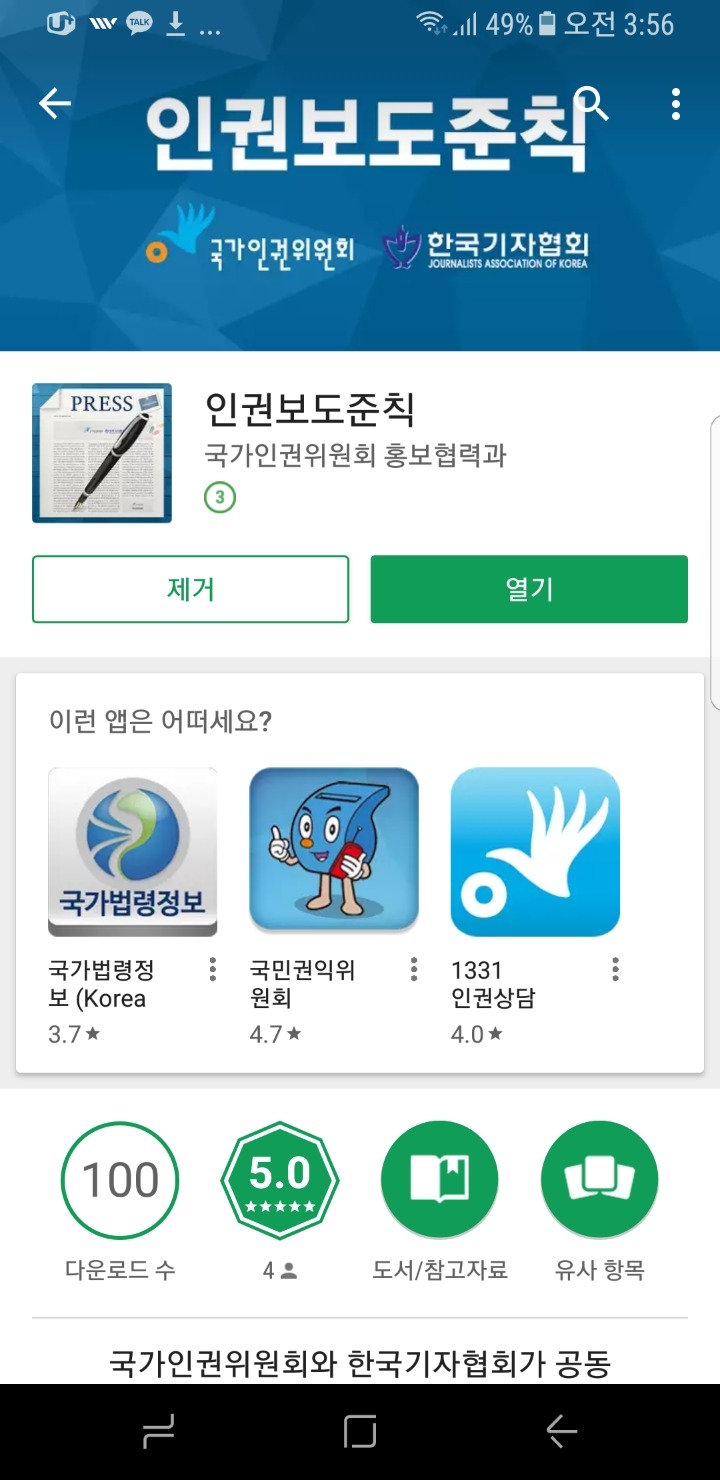Open the 1331 인권상담 app card
Viewport: 720px width, 1480px height.
point(535,852)
